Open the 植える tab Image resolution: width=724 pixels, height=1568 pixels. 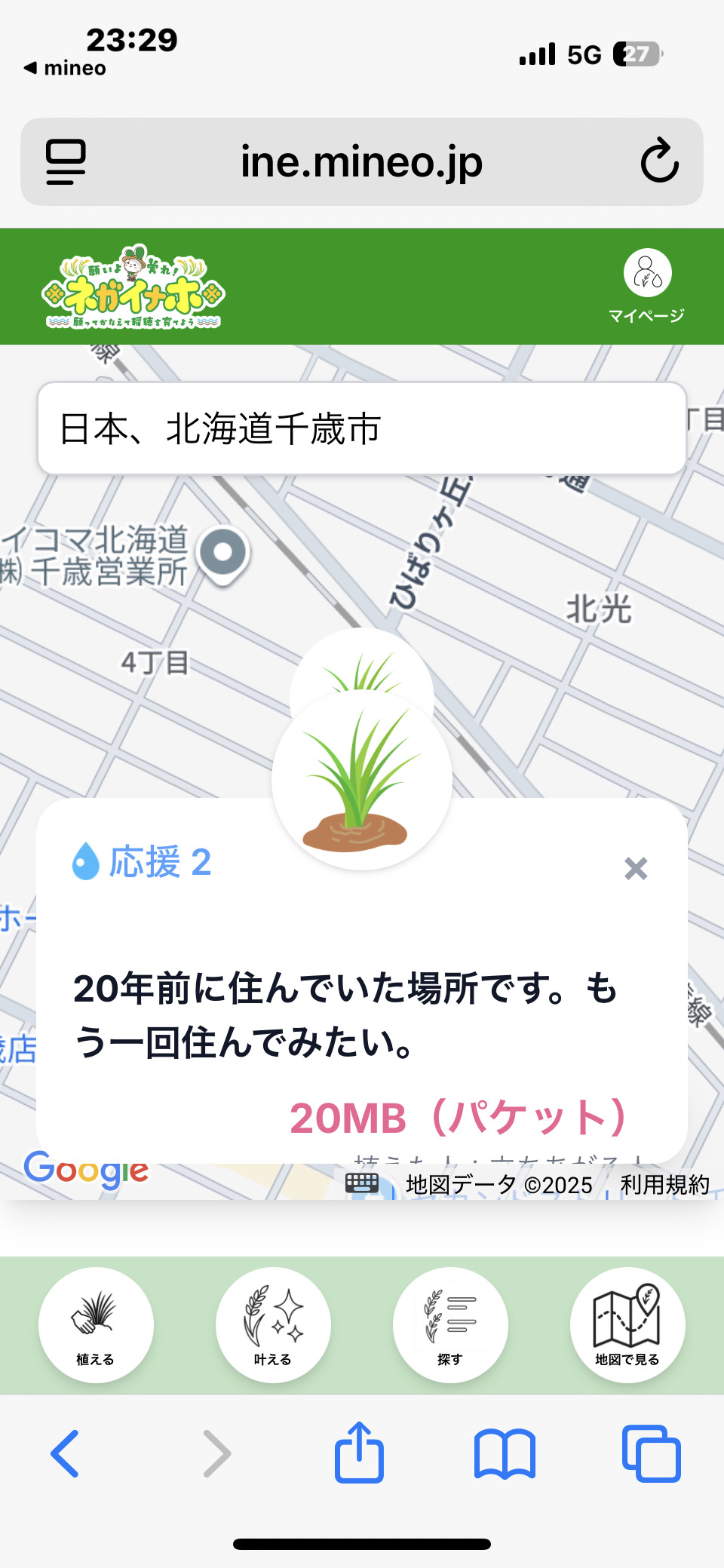click(96, 1325)
